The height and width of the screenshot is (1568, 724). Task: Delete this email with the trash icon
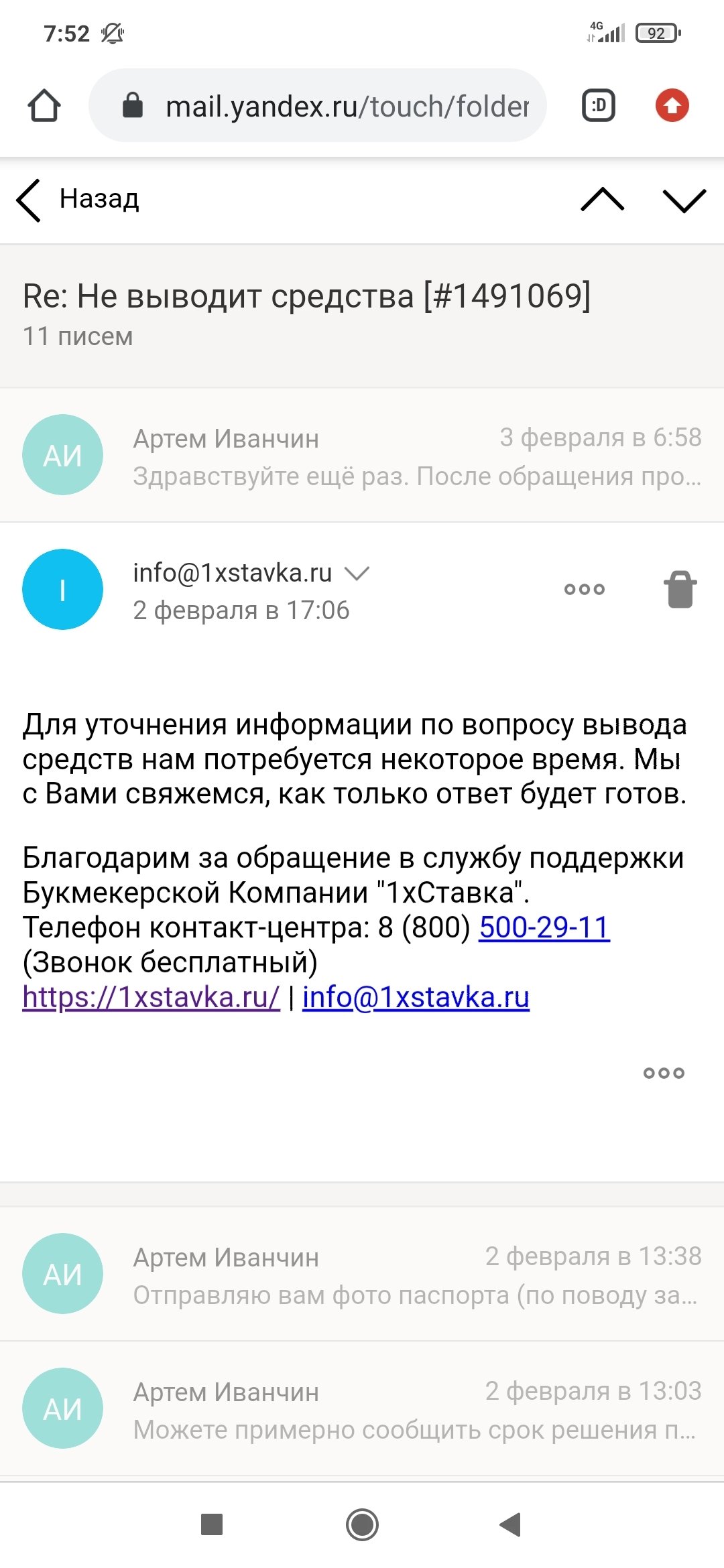(x=680, y=590)
